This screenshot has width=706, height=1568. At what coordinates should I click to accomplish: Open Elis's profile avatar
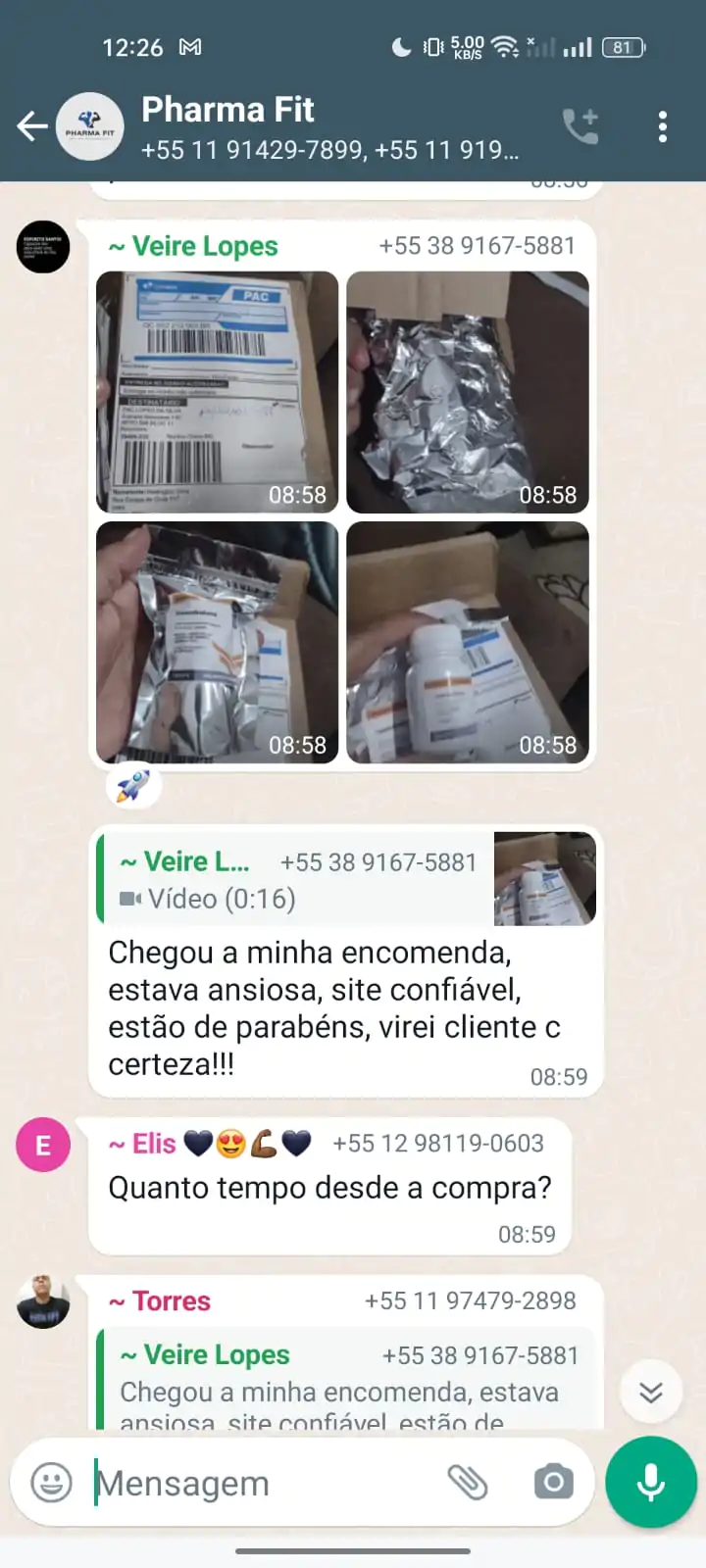[43, 1145]
